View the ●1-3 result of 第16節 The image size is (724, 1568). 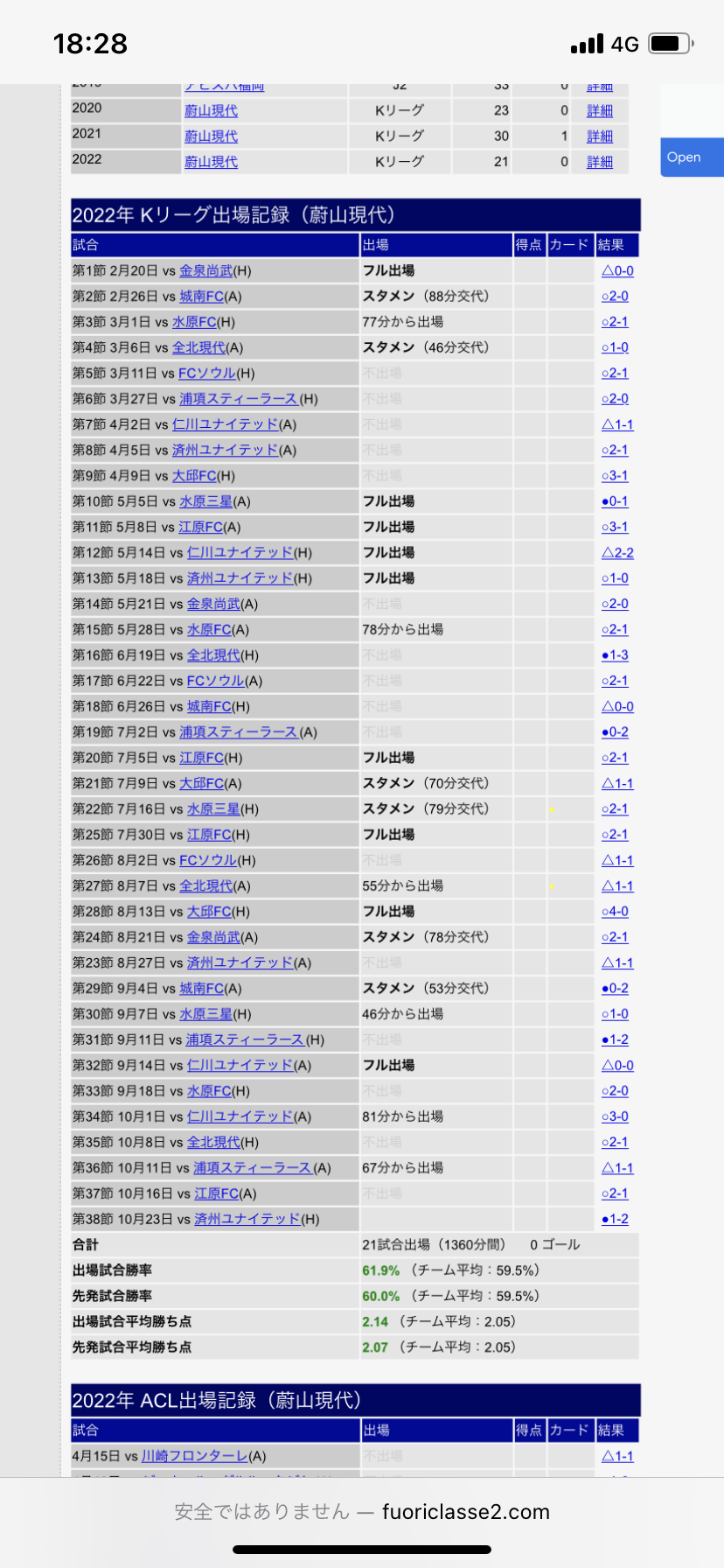(615, 655)
